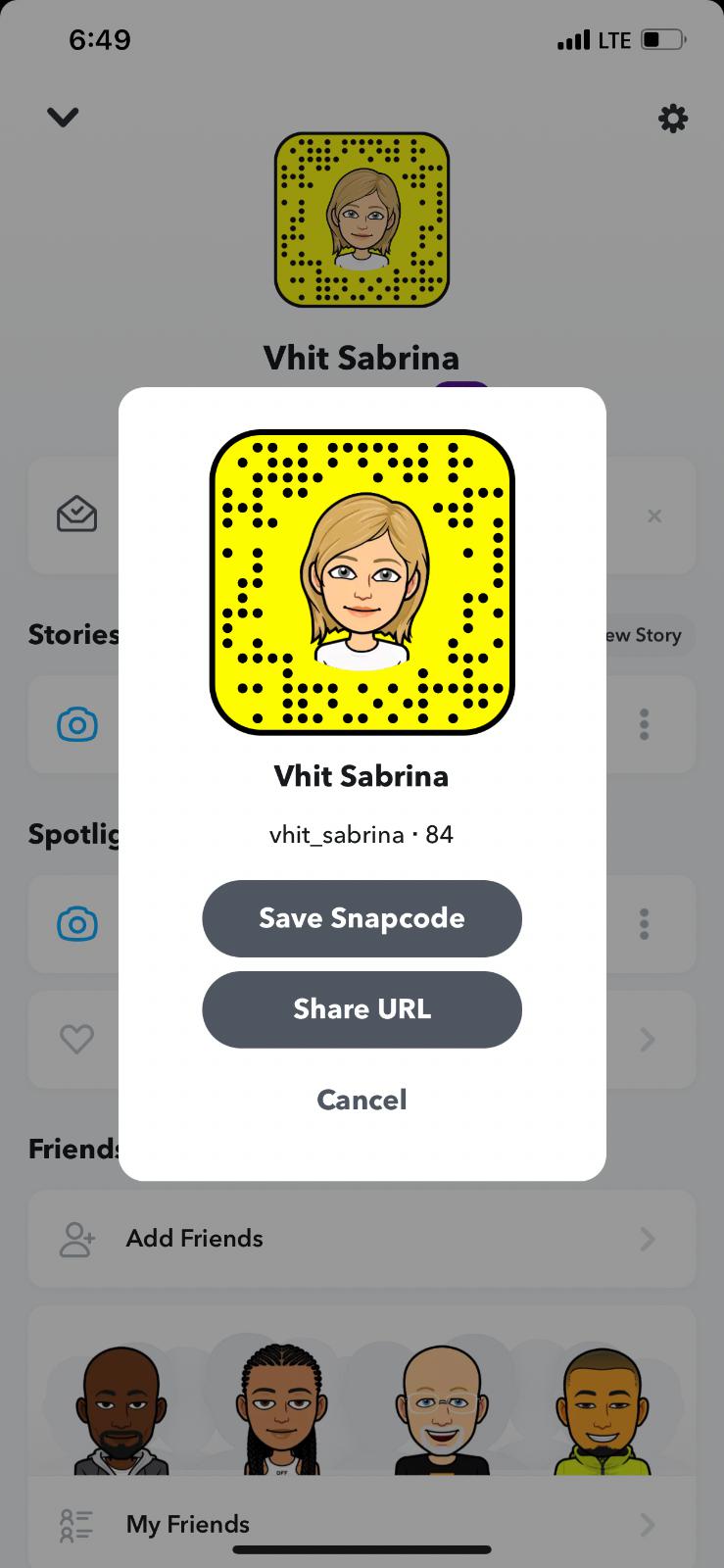724x1568 pixels.
Task: Open settings with the gear icon
Action: [x=672, y=119]
